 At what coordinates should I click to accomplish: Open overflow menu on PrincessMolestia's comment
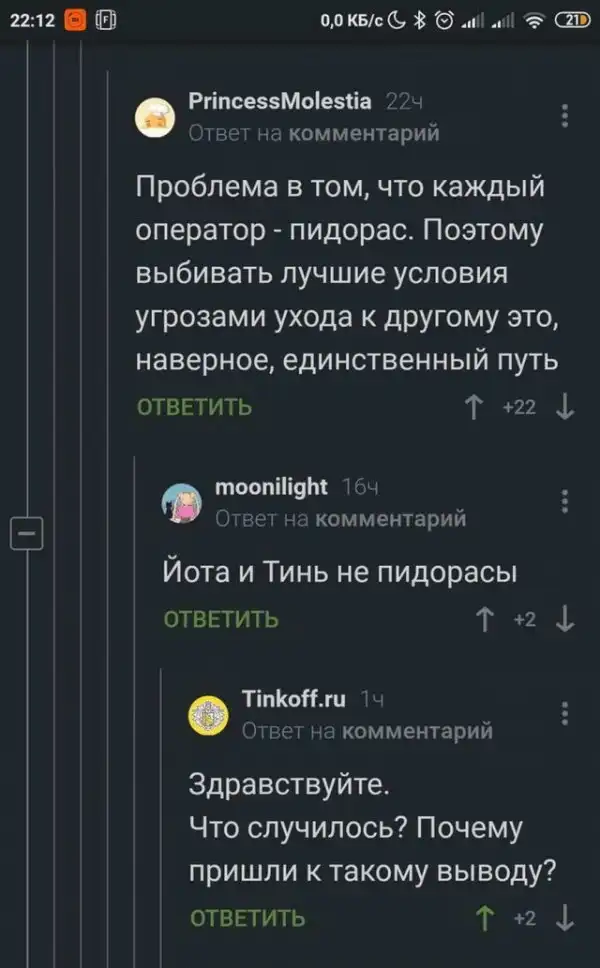coord(565,117)
